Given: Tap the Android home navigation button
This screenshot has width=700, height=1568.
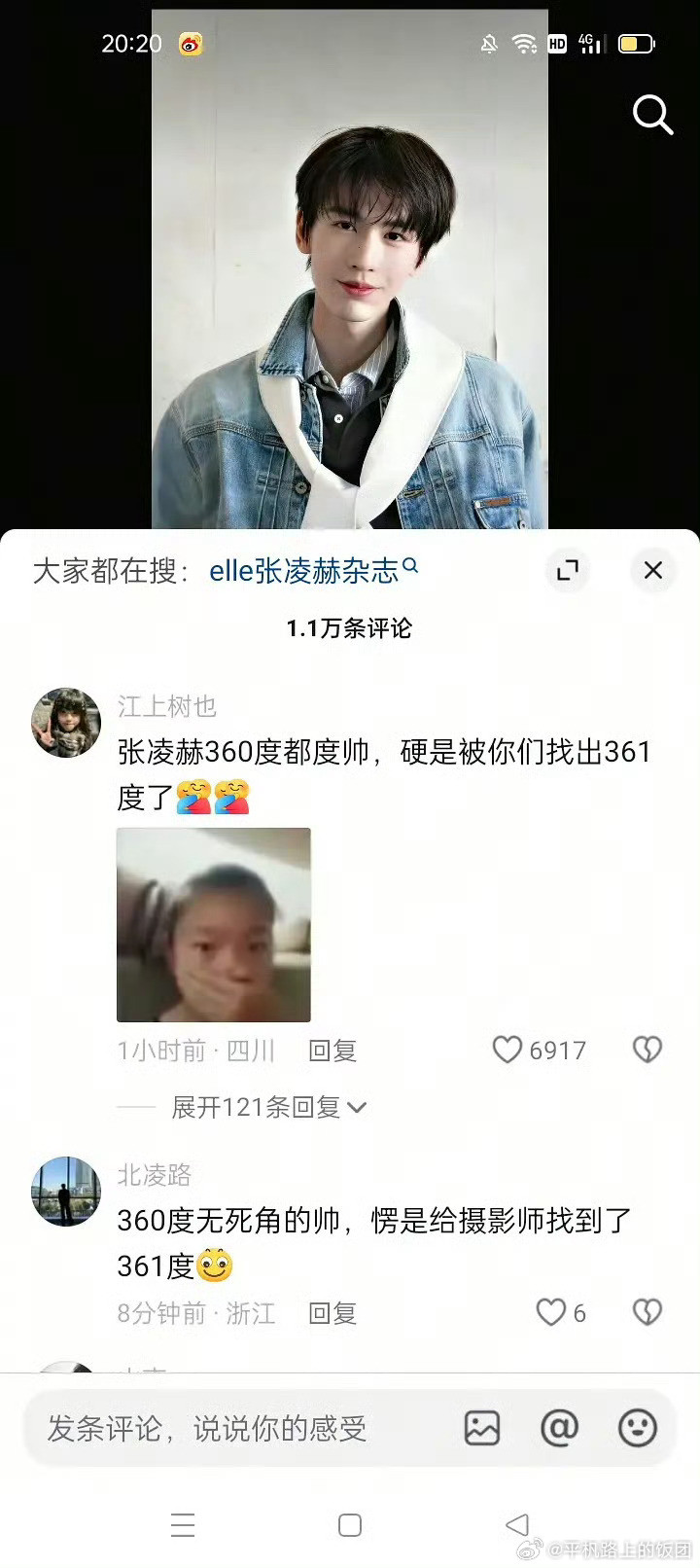Looking at the screenshot, I should (x=349, y=1525).
